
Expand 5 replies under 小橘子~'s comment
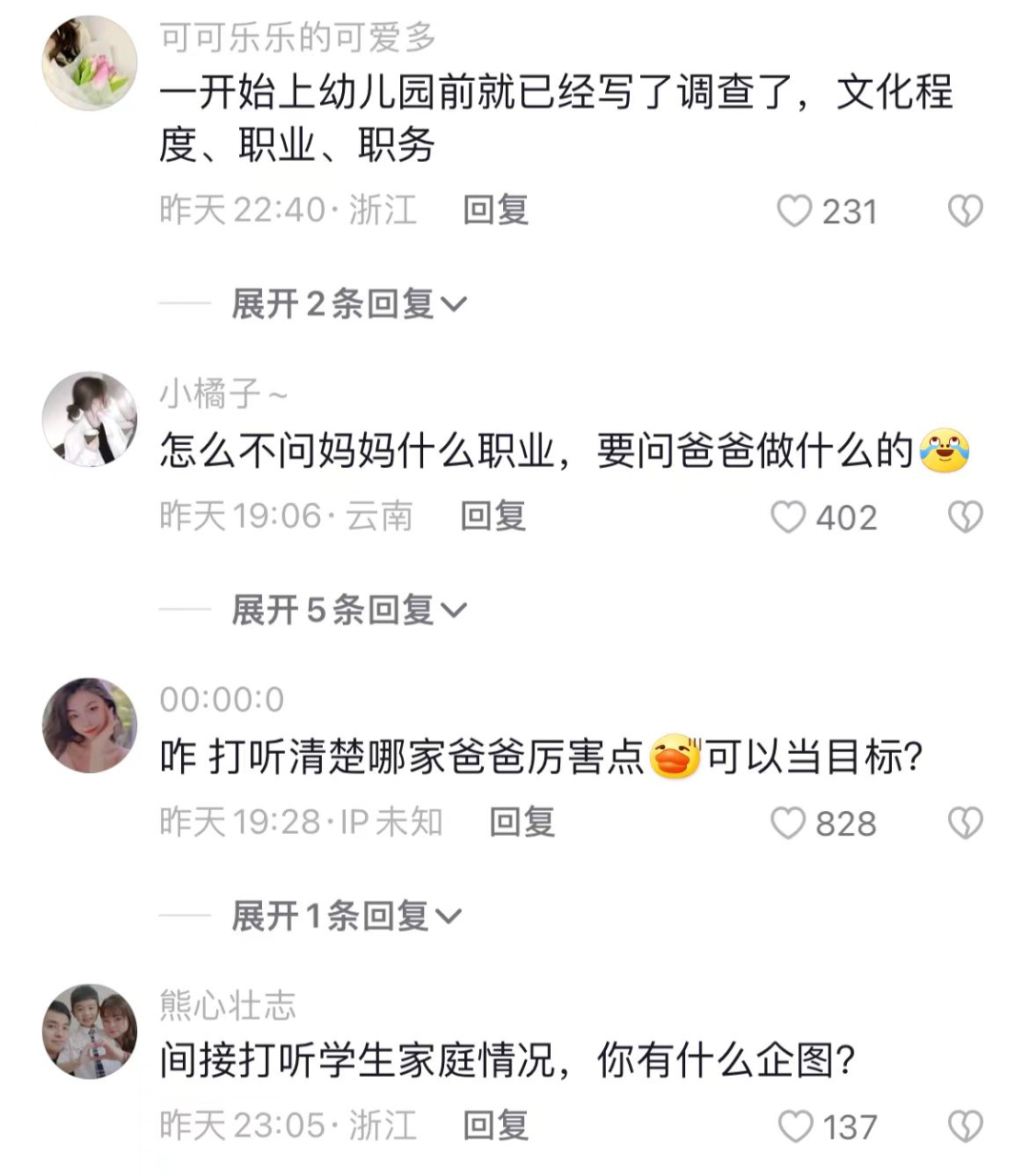pos(343,610)
